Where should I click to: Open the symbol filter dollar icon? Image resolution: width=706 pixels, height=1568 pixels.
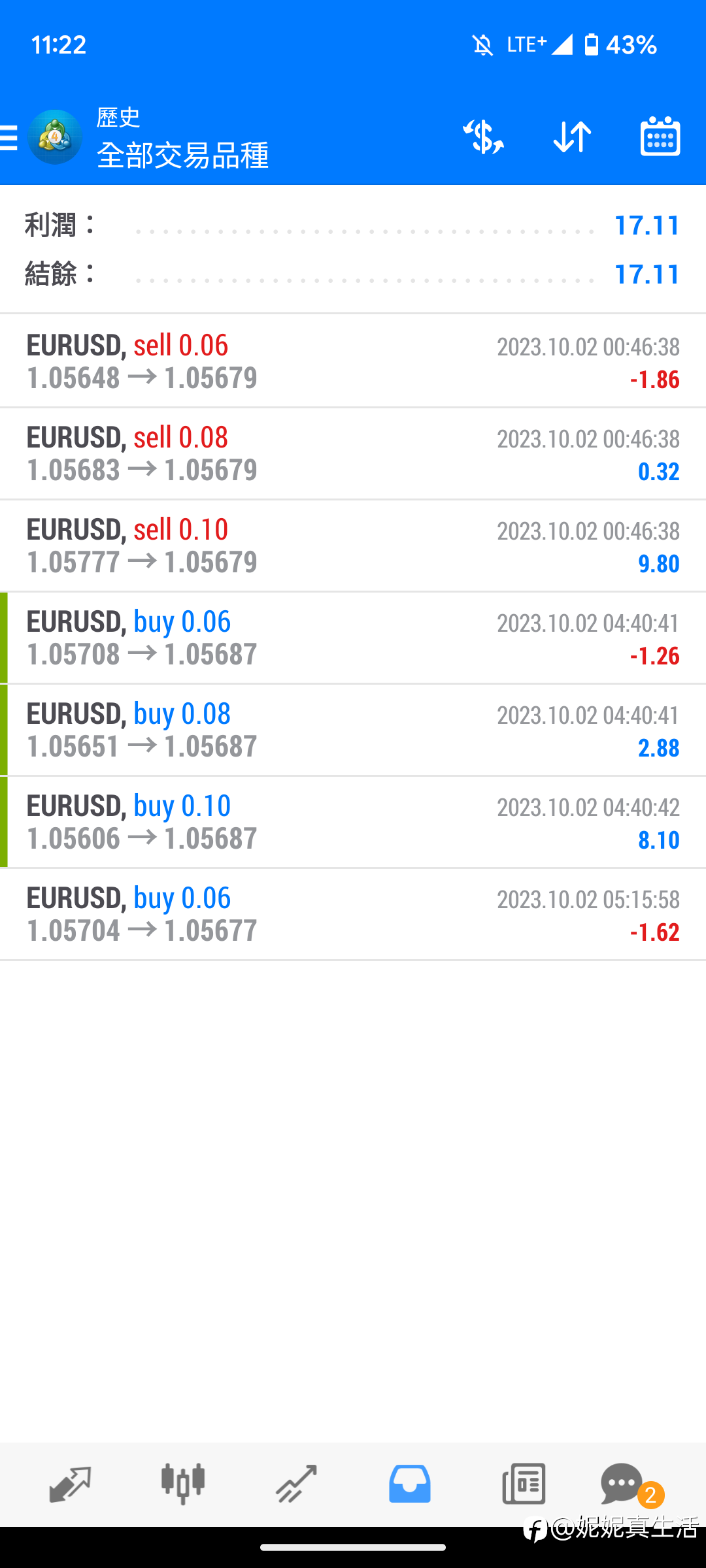pyautogui.click(x=483, y=137)
